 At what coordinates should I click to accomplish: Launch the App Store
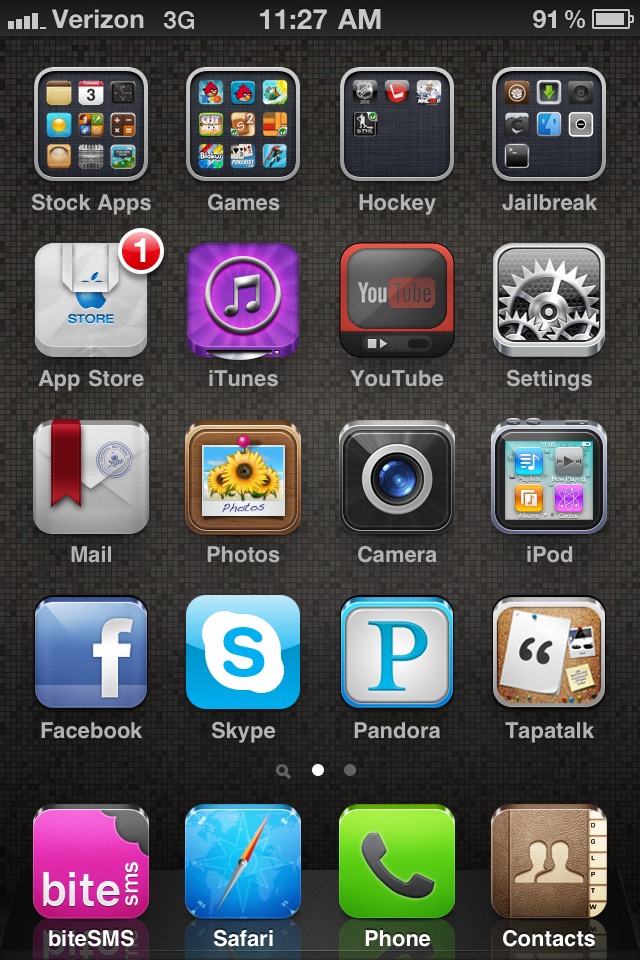click(x=91, y=300)
